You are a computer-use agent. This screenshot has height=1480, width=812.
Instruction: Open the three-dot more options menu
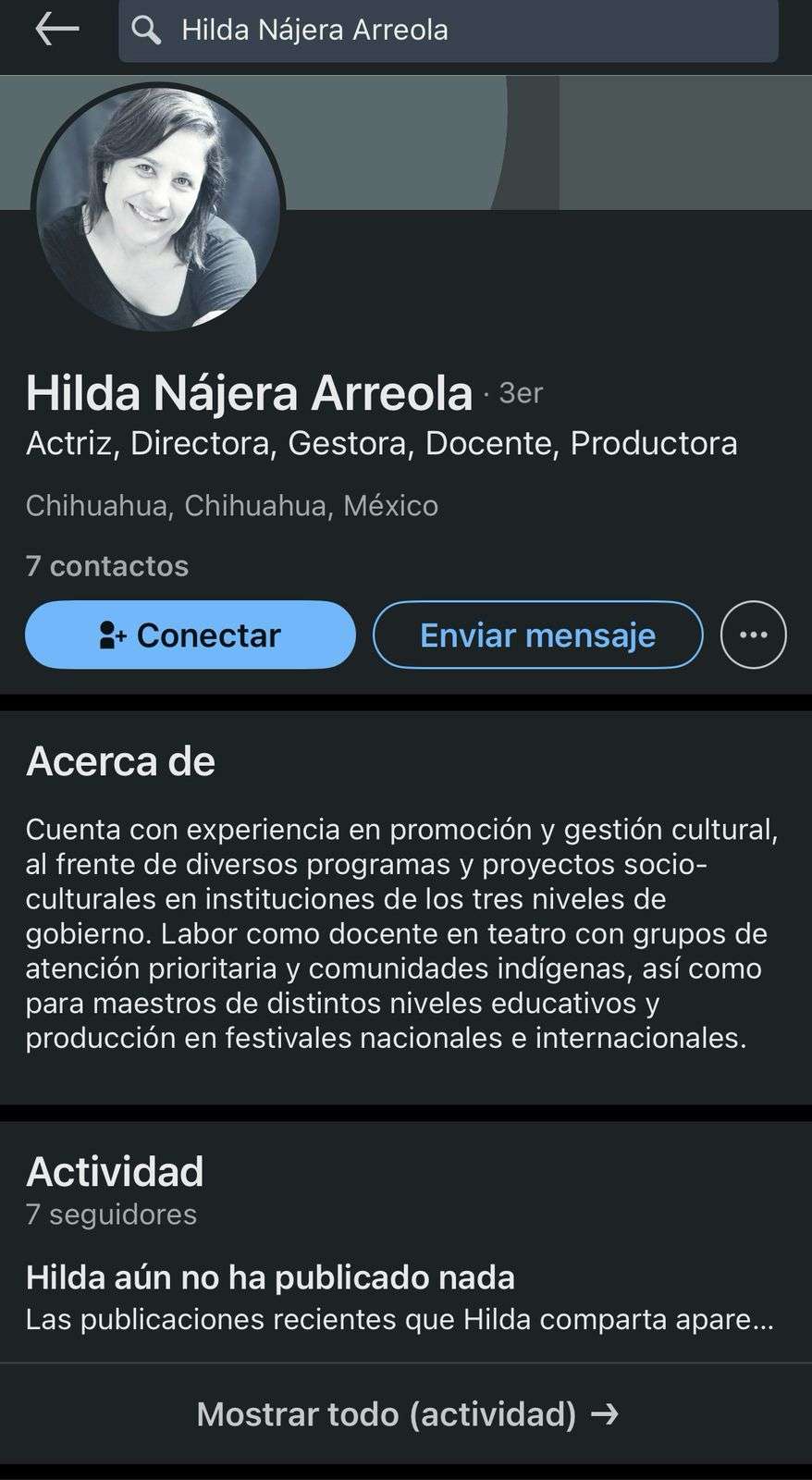(753, 635)
